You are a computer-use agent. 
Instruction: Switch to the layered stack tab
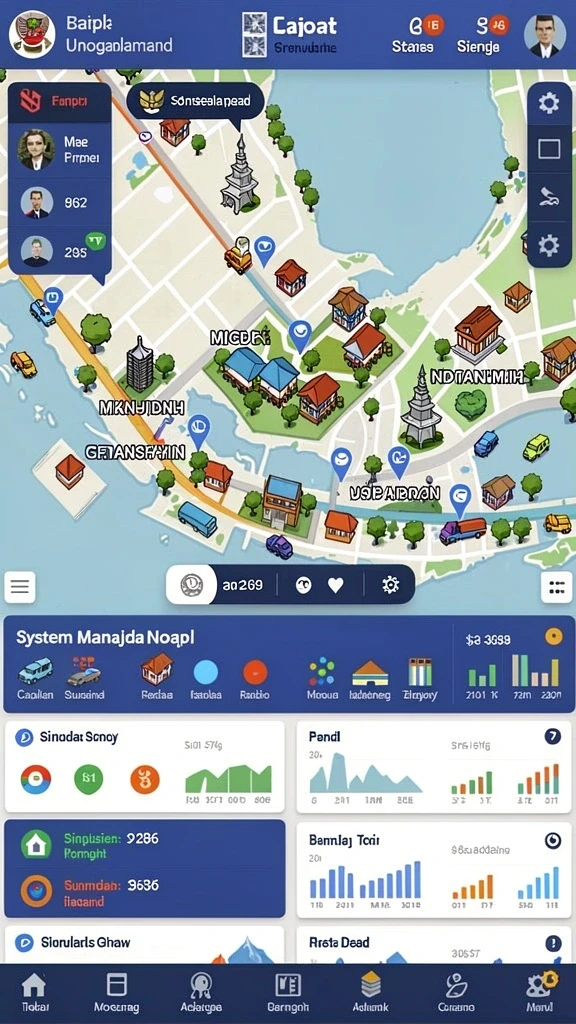click(x=370, y=993)
